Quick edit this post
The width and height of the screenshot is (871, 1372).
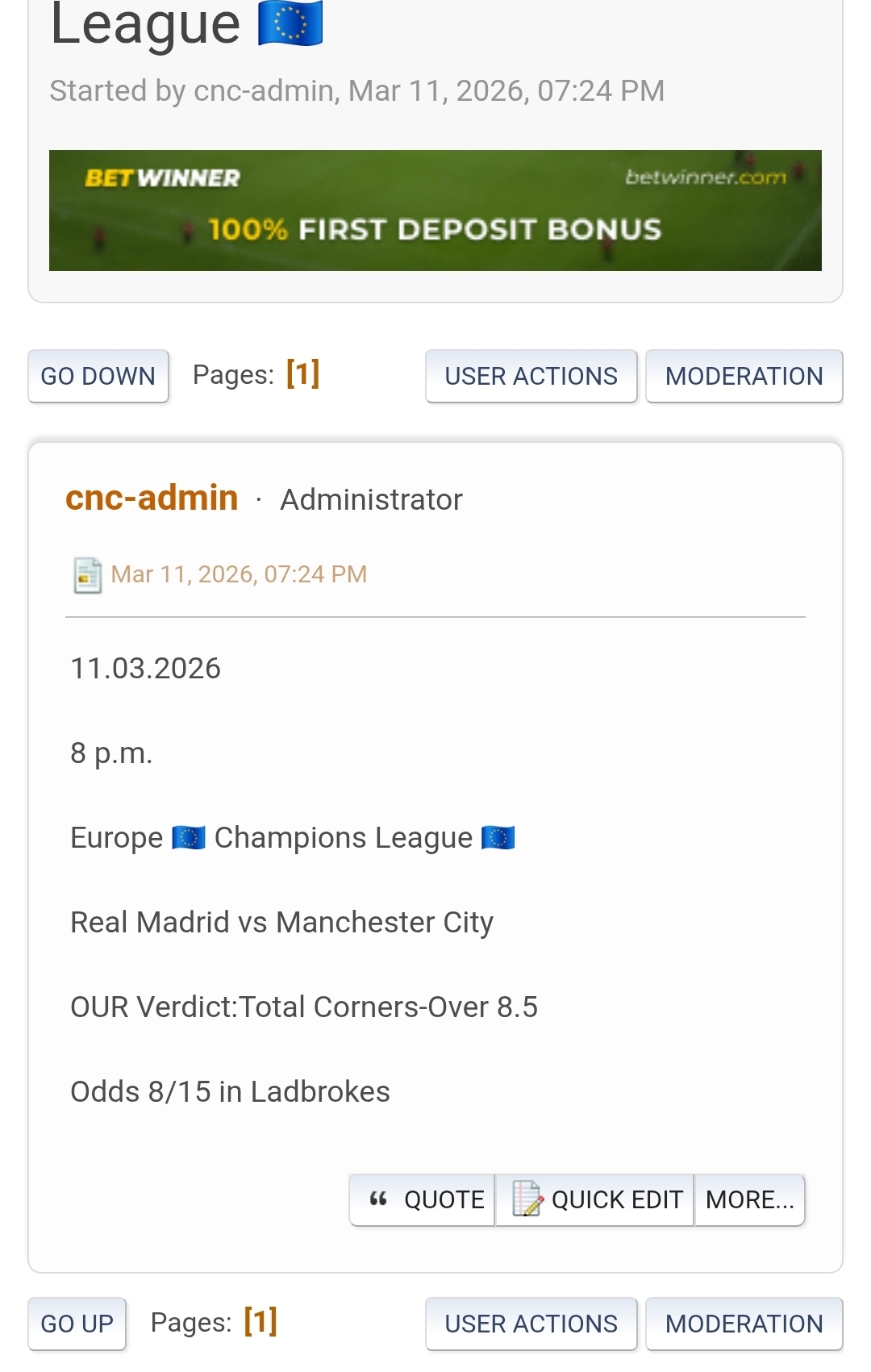pyautogui.click(x=595, y=1199)
